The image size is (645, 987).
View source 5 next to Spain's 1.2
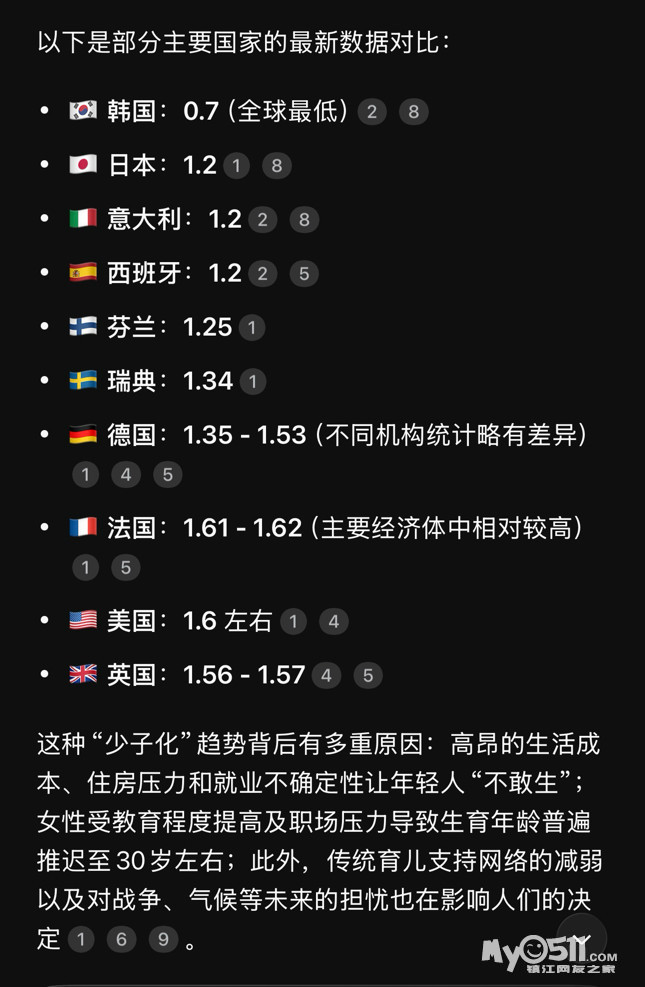(x=304, y=273)
